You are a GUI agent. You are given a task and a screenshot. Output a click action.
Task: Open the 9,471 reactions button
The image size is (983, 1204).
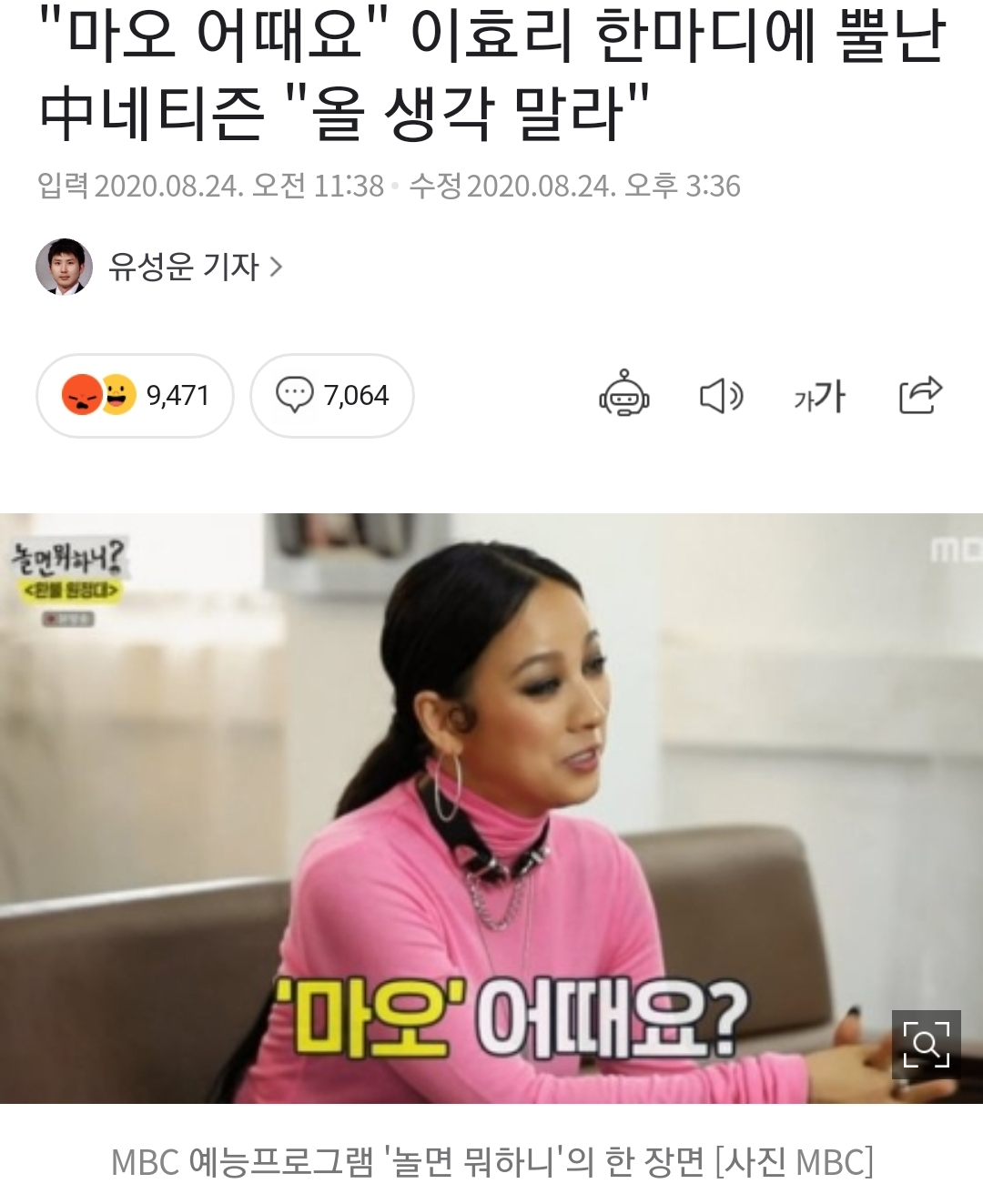tap(136, 396)
